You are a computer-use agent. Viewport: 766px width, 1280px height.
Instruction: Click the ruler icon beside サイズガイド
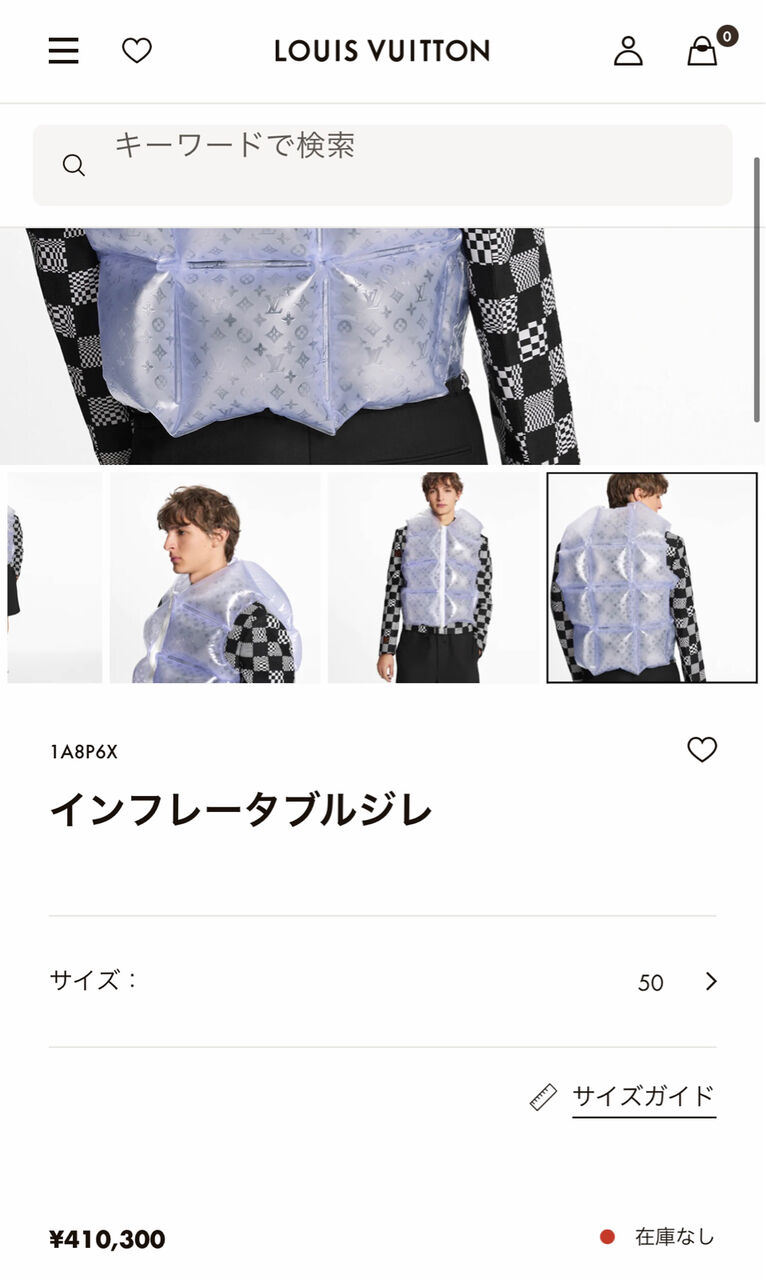pyautogui.click(x=545, y=1095)
